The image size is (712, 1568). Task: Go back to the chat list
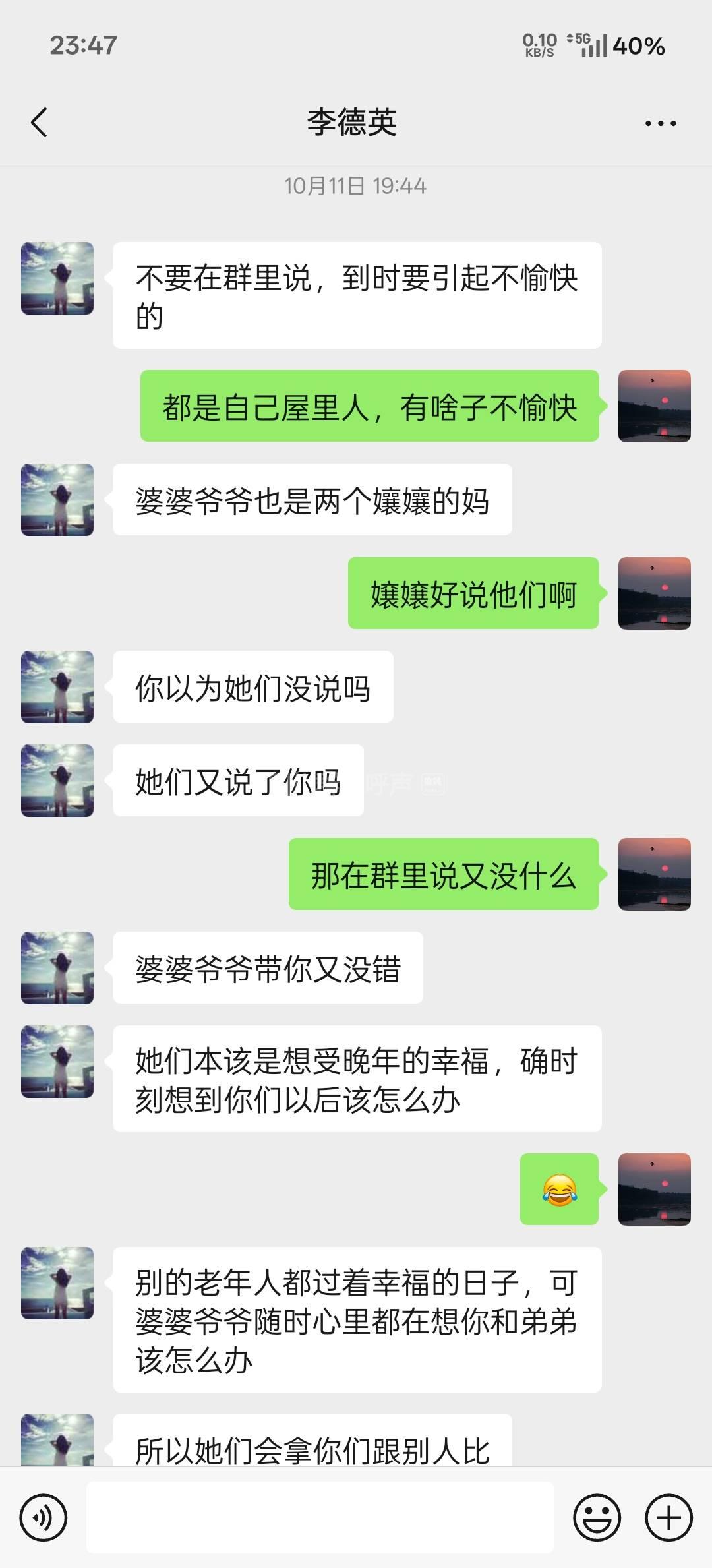(x=40, y=123)
